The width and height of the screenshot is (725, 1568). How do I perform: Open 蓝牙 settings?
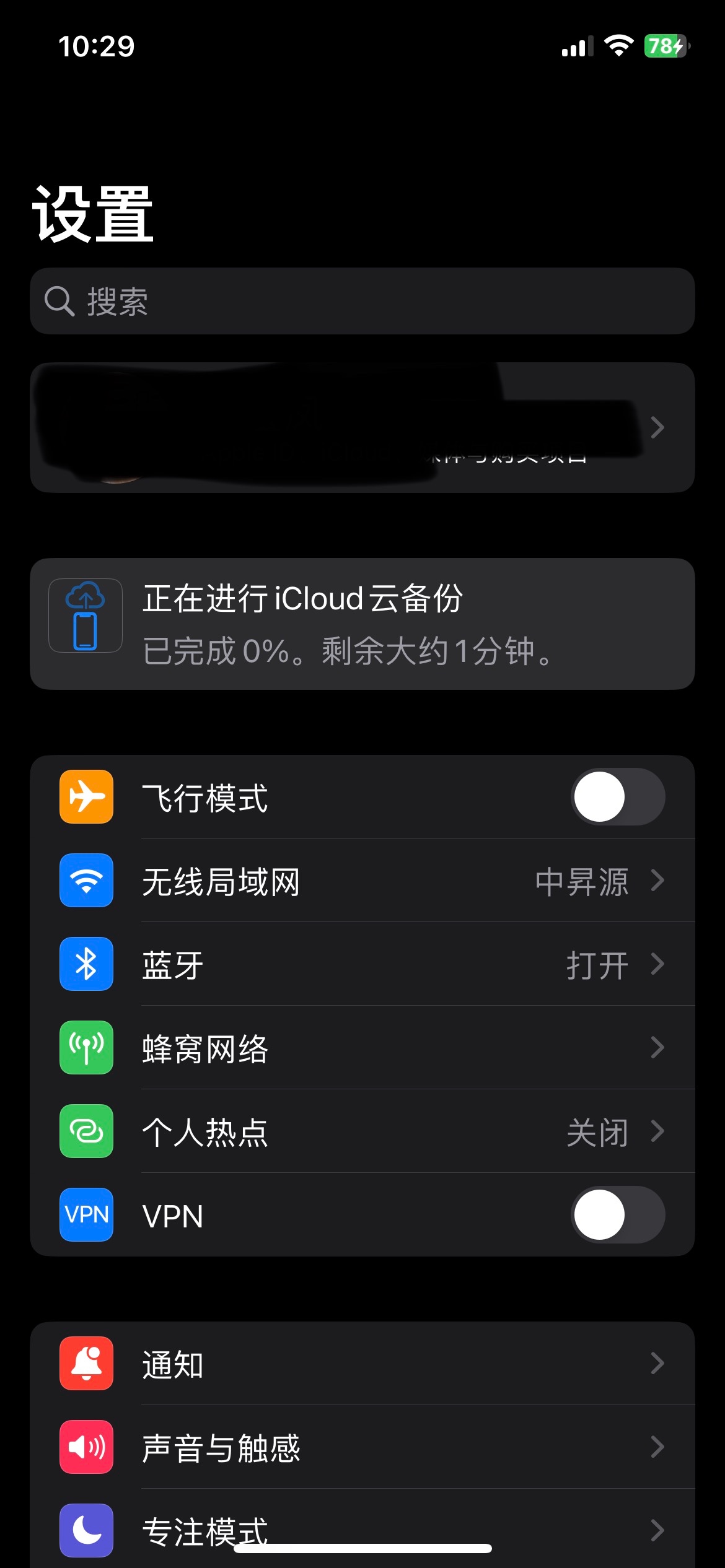(x=362, y=964)
